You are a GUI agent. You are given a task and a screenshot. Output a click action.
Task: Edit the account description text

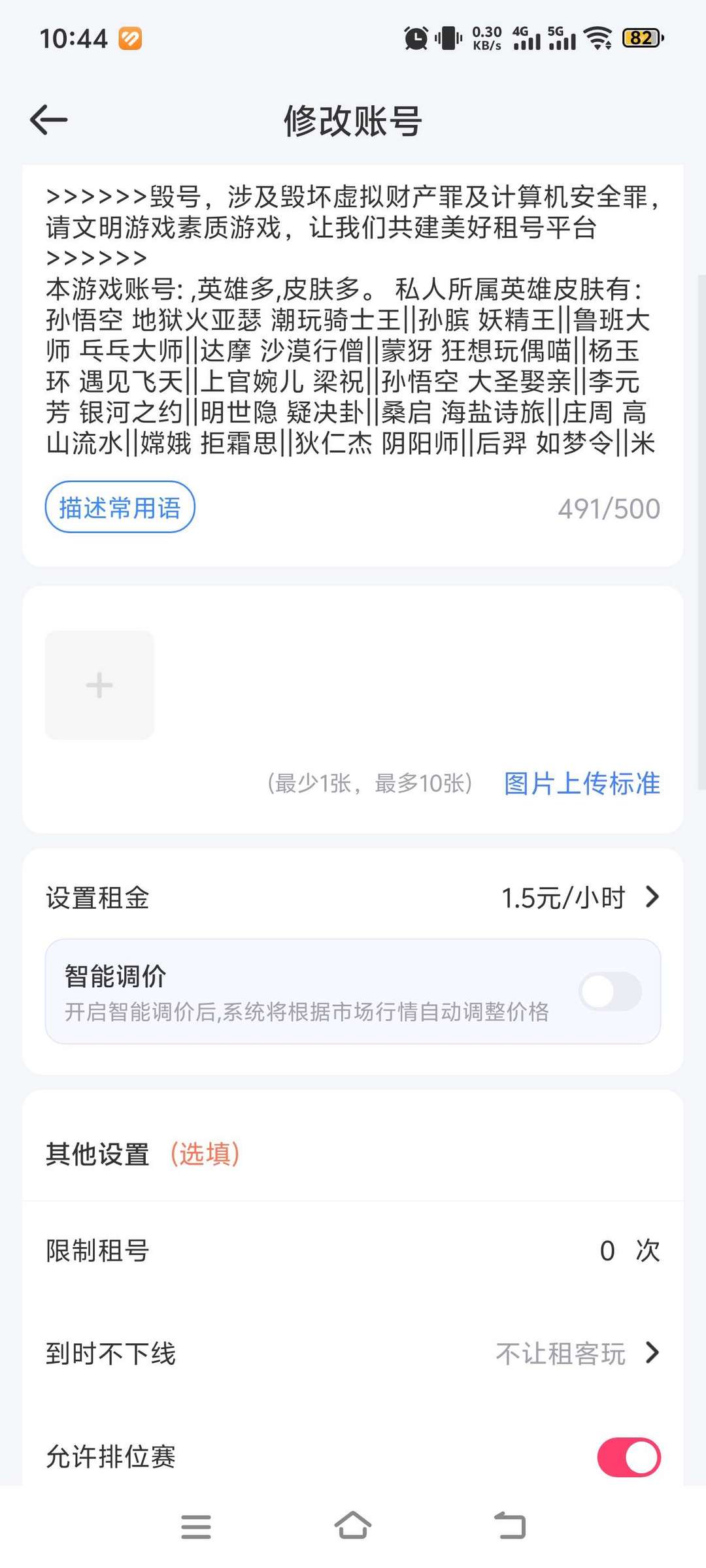353,319
